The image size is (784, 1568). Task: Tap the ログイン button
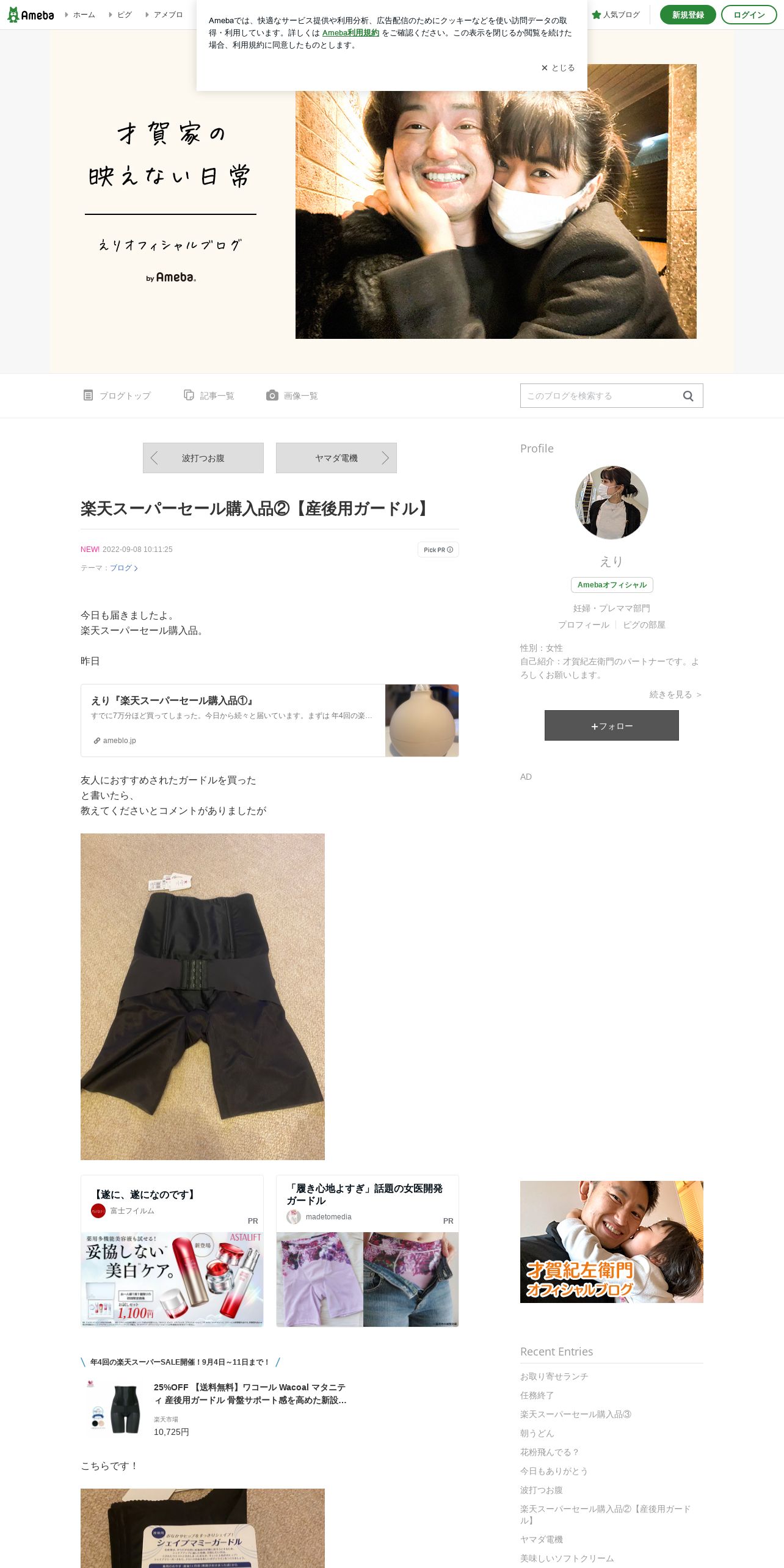749,15
